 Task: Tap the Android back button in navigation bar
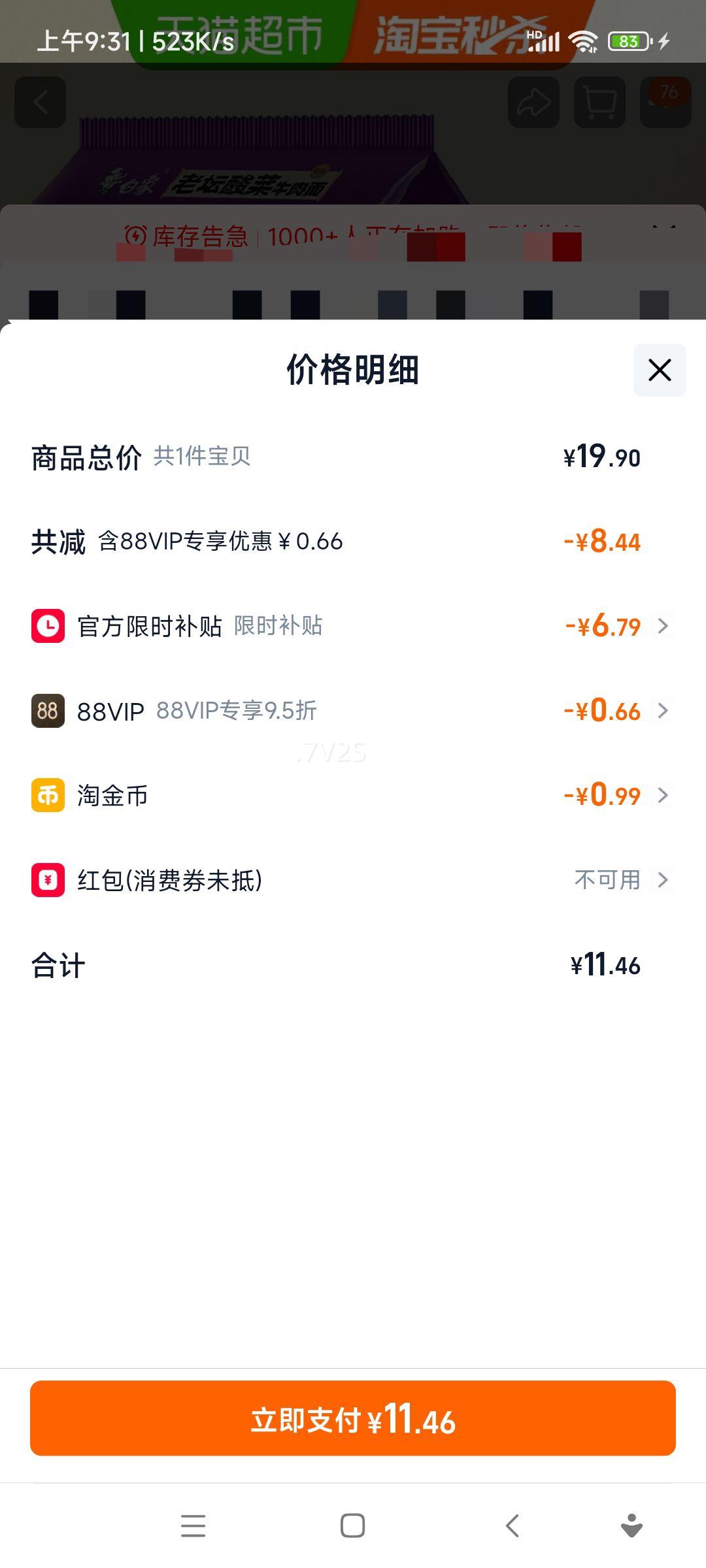pos(513,1526)
